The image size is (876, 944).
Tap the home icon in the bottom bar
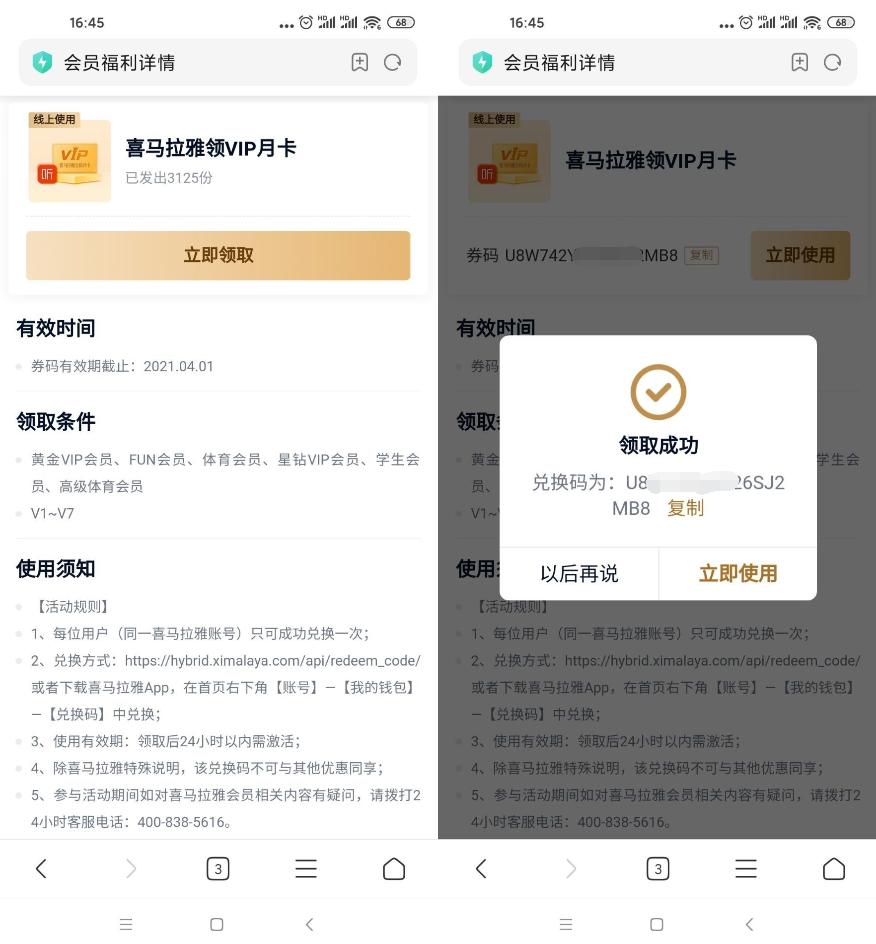tap(394, 869)
